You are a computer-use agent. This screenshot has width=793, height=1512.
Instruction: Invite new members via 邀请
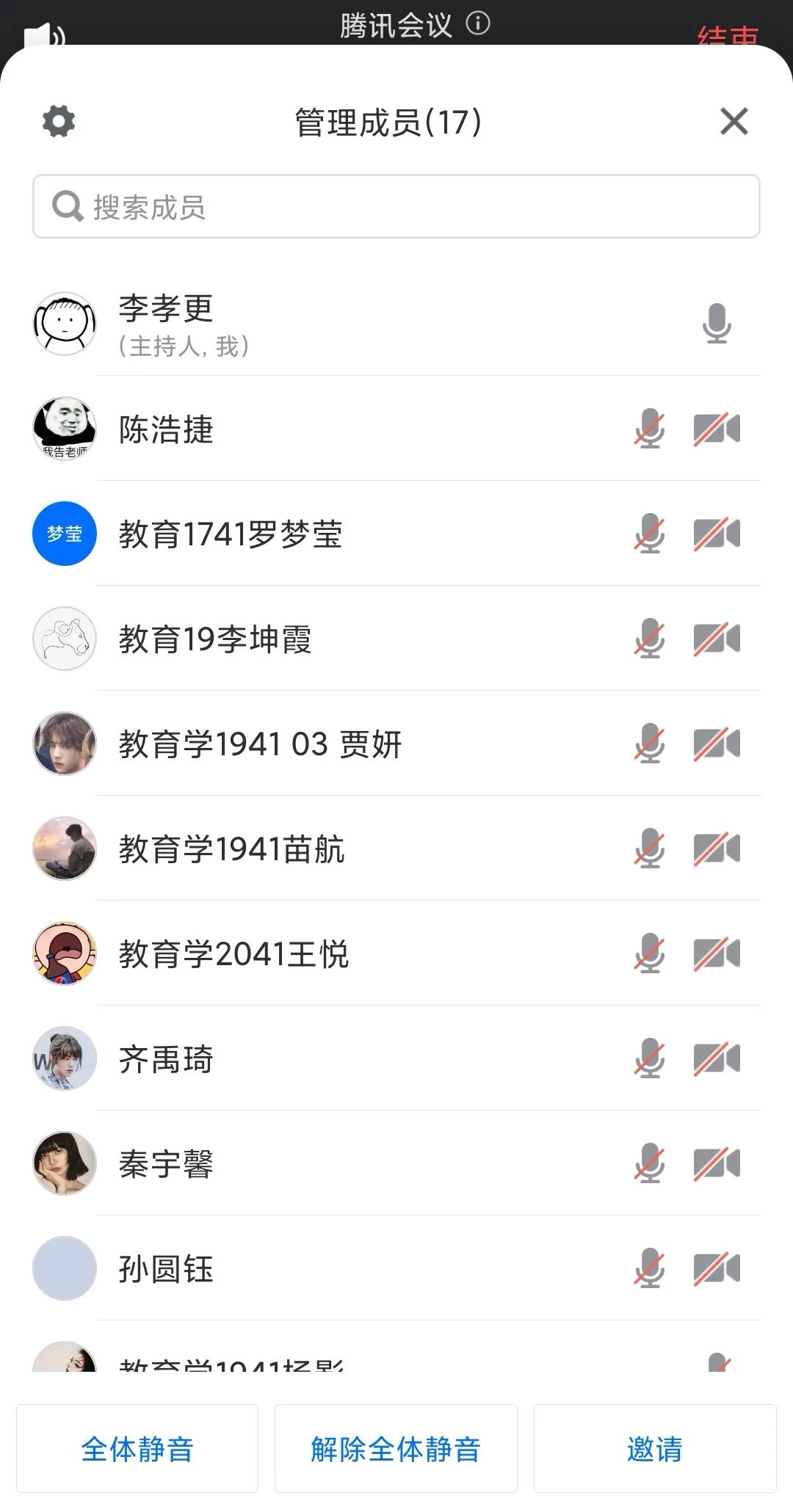pos(655,1449)
